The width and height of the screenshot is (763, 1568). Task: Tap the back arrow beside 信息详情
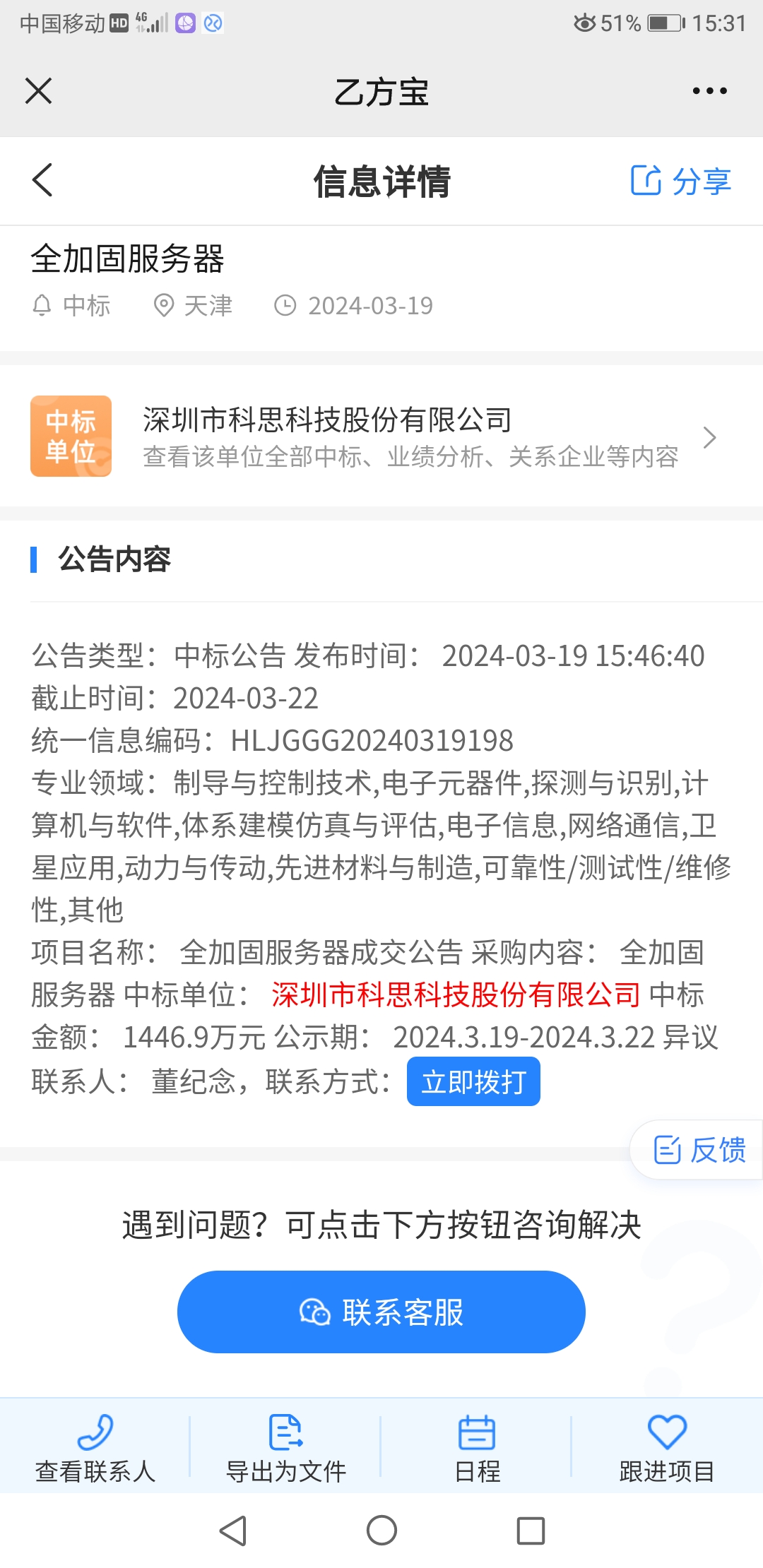point(42,181)
